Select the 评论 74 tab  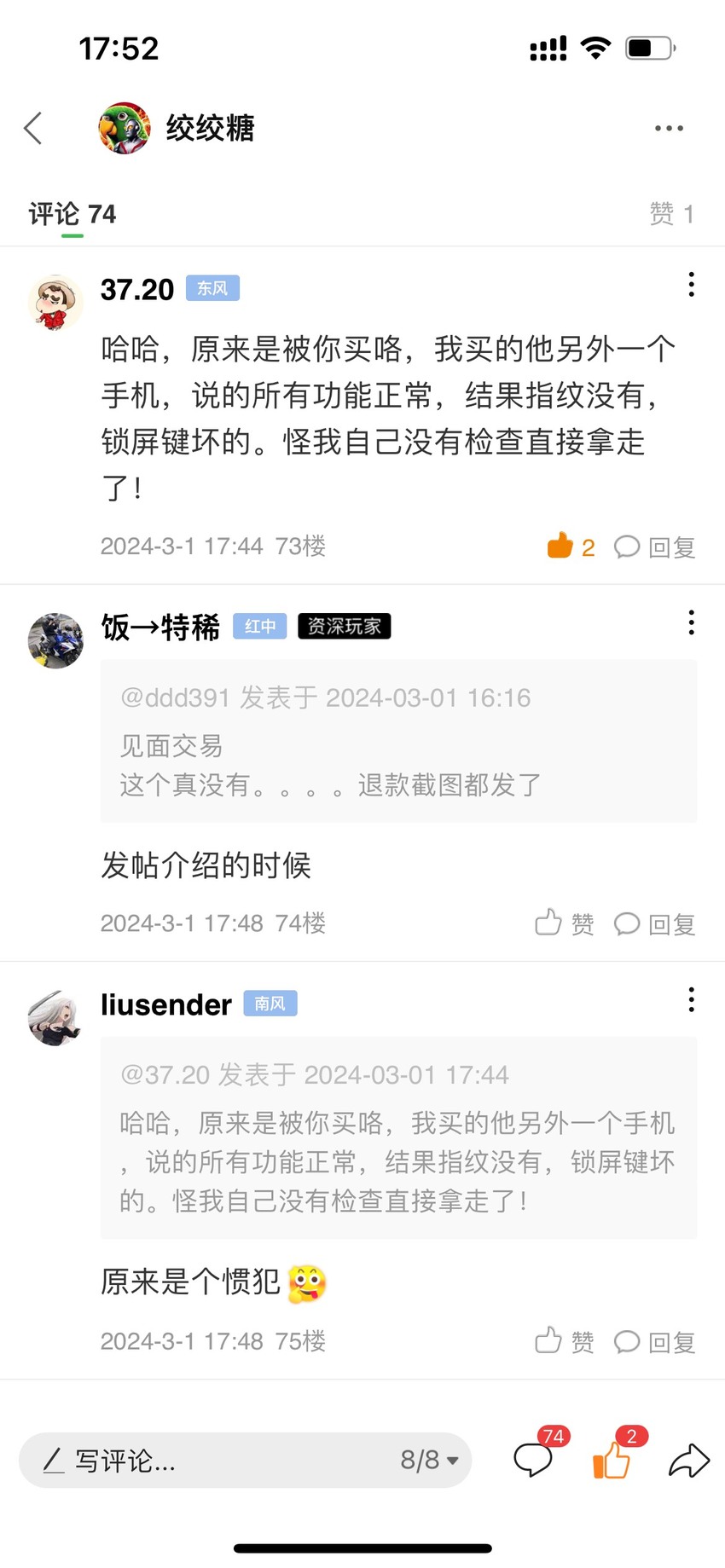tap(72, 214)
